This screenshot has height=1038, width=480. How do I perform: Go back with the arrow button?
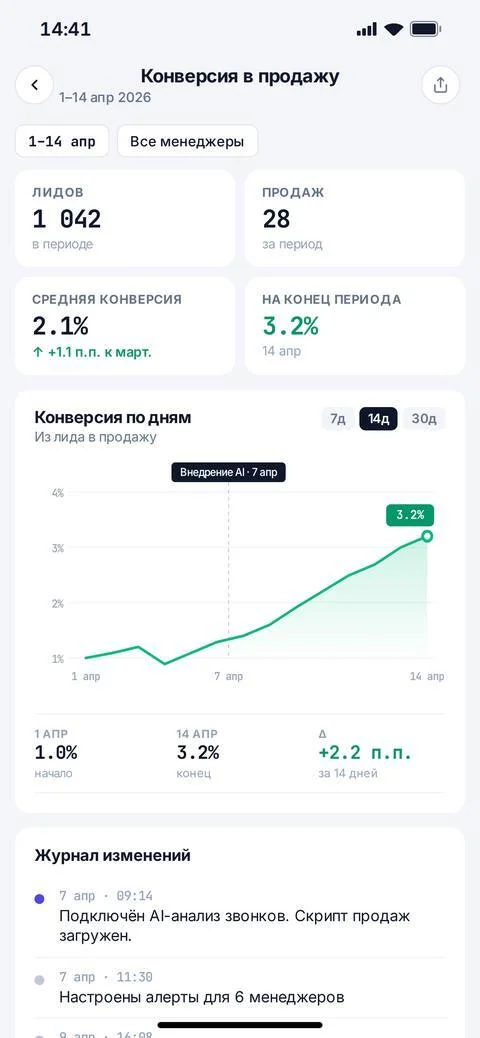coord(34,85)
